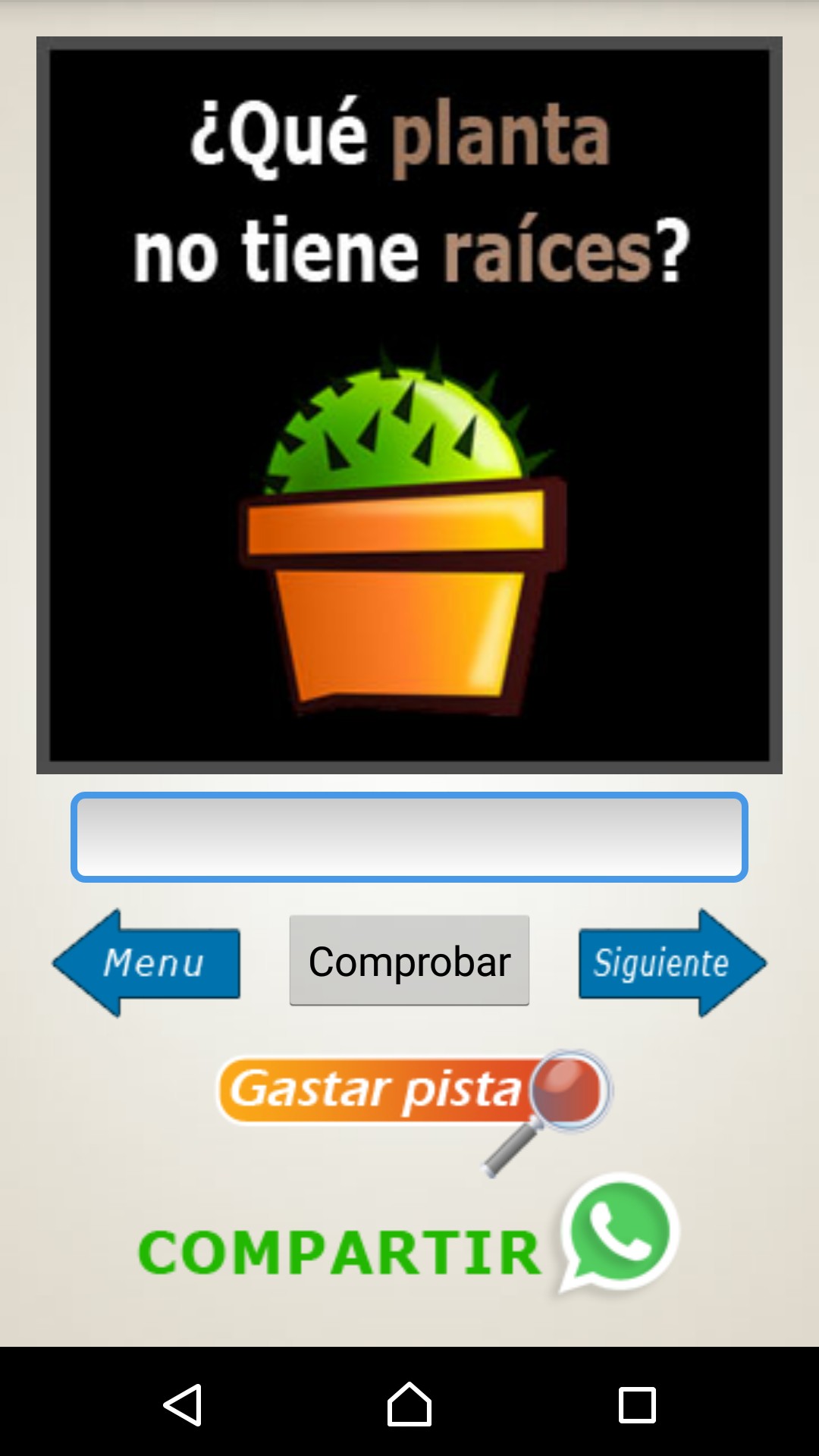Go back to the Menu

[148, 963]
